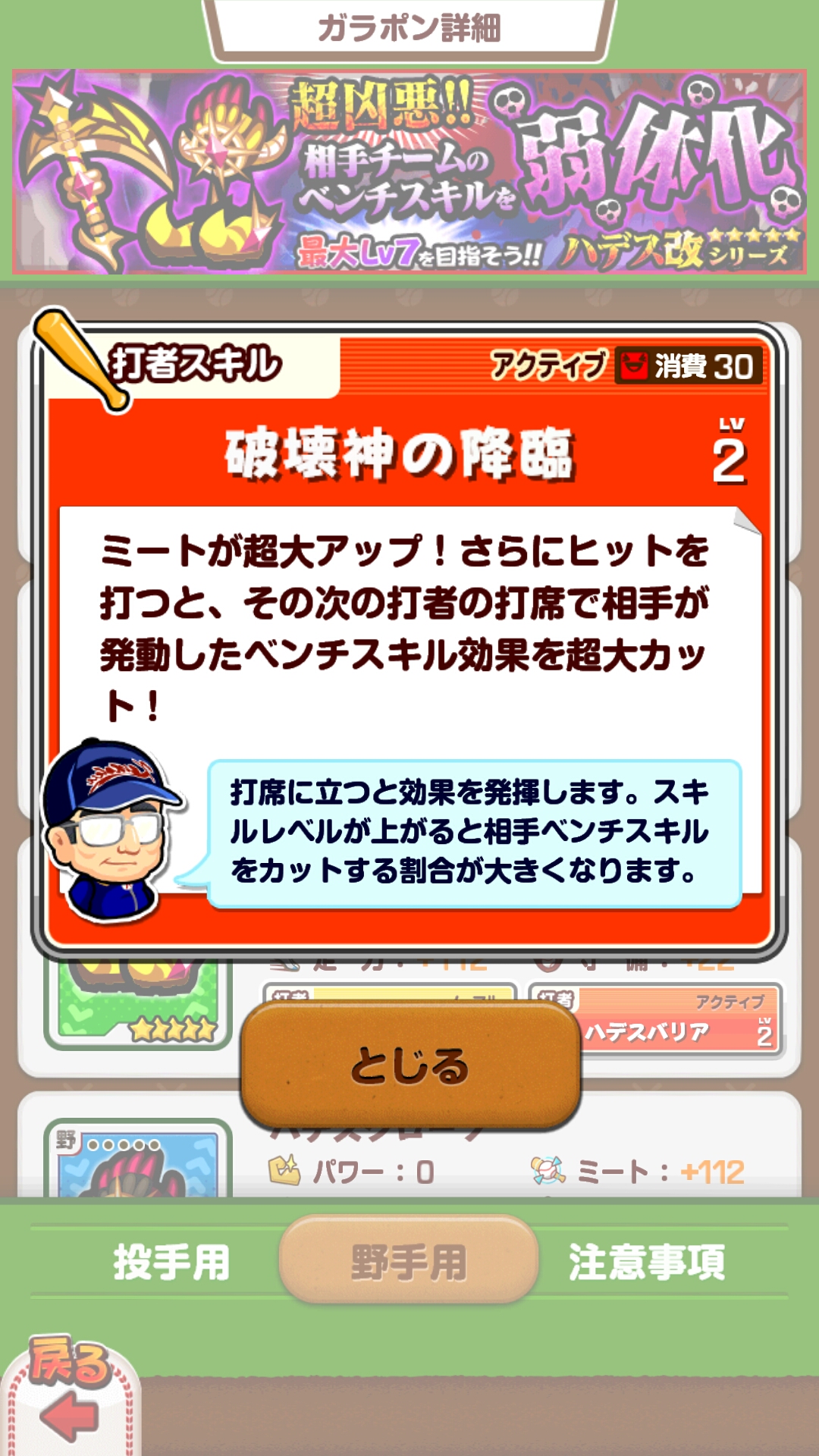Open the 注意事項 tab
The height and width of the screenshot is (1456, 819).
click(647, 1262)
